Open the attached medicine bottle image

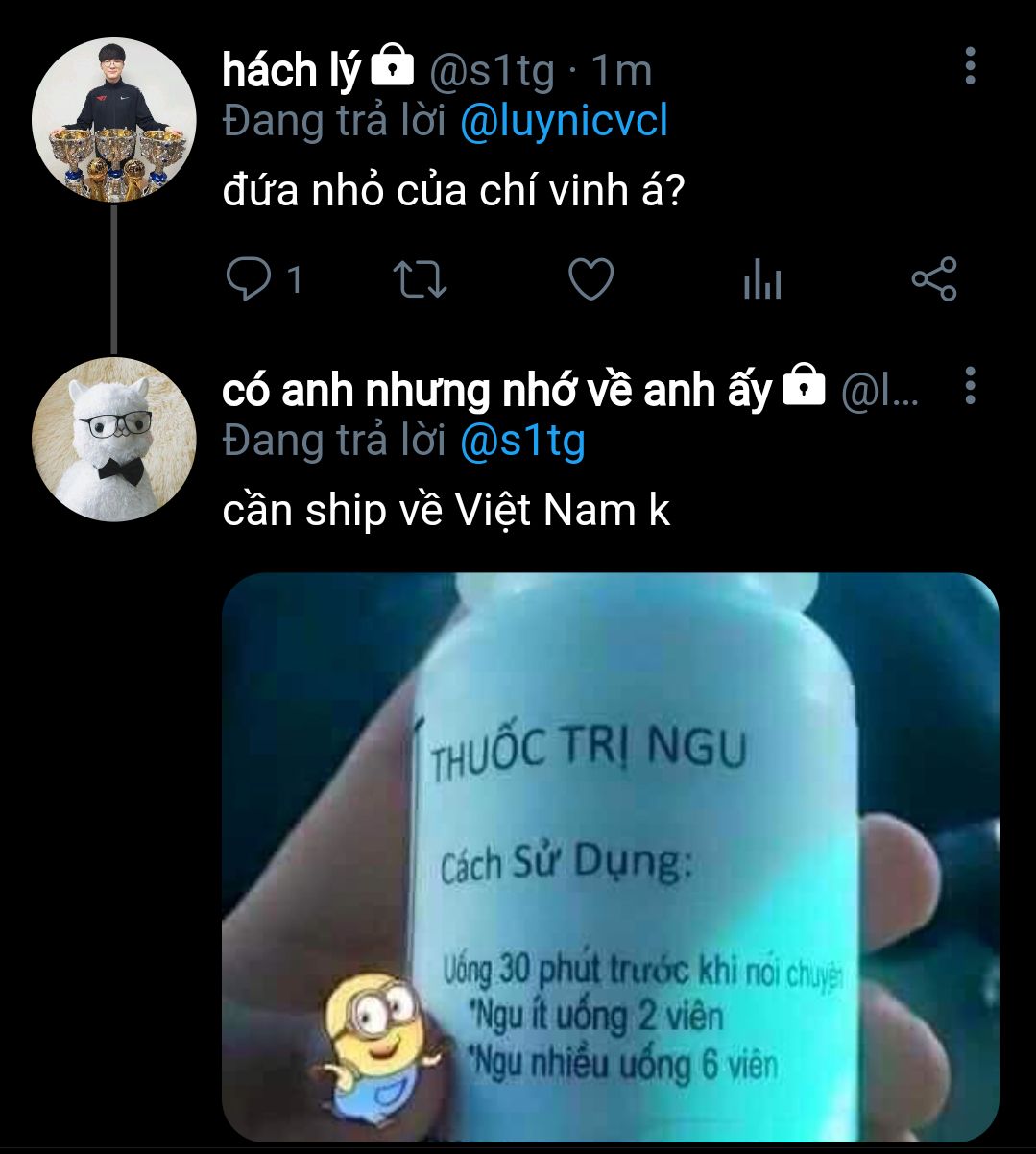pos(611,857)
